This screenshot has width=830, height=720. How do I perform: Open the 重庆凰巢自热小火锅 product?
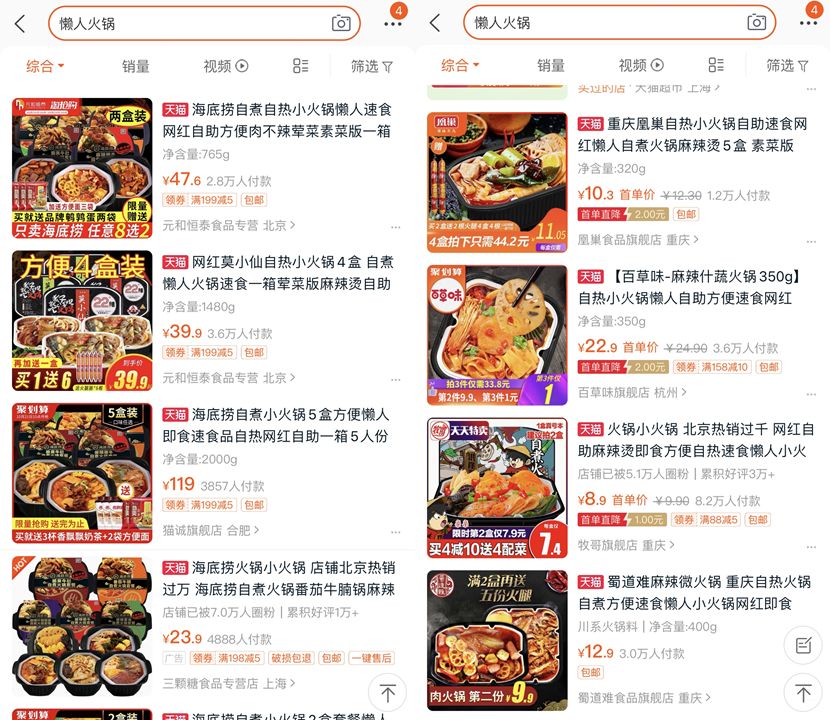[x=692, y=135]
